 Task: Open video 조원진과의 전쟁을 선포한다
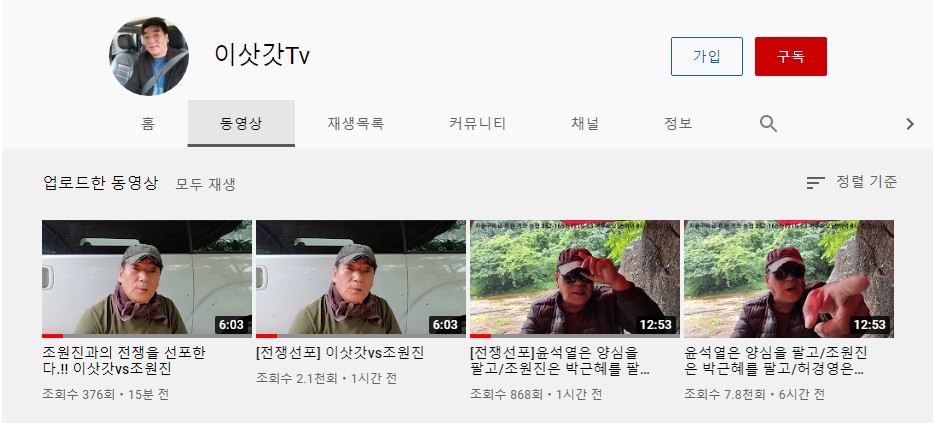pyautogui.click(x=146, y=279)
